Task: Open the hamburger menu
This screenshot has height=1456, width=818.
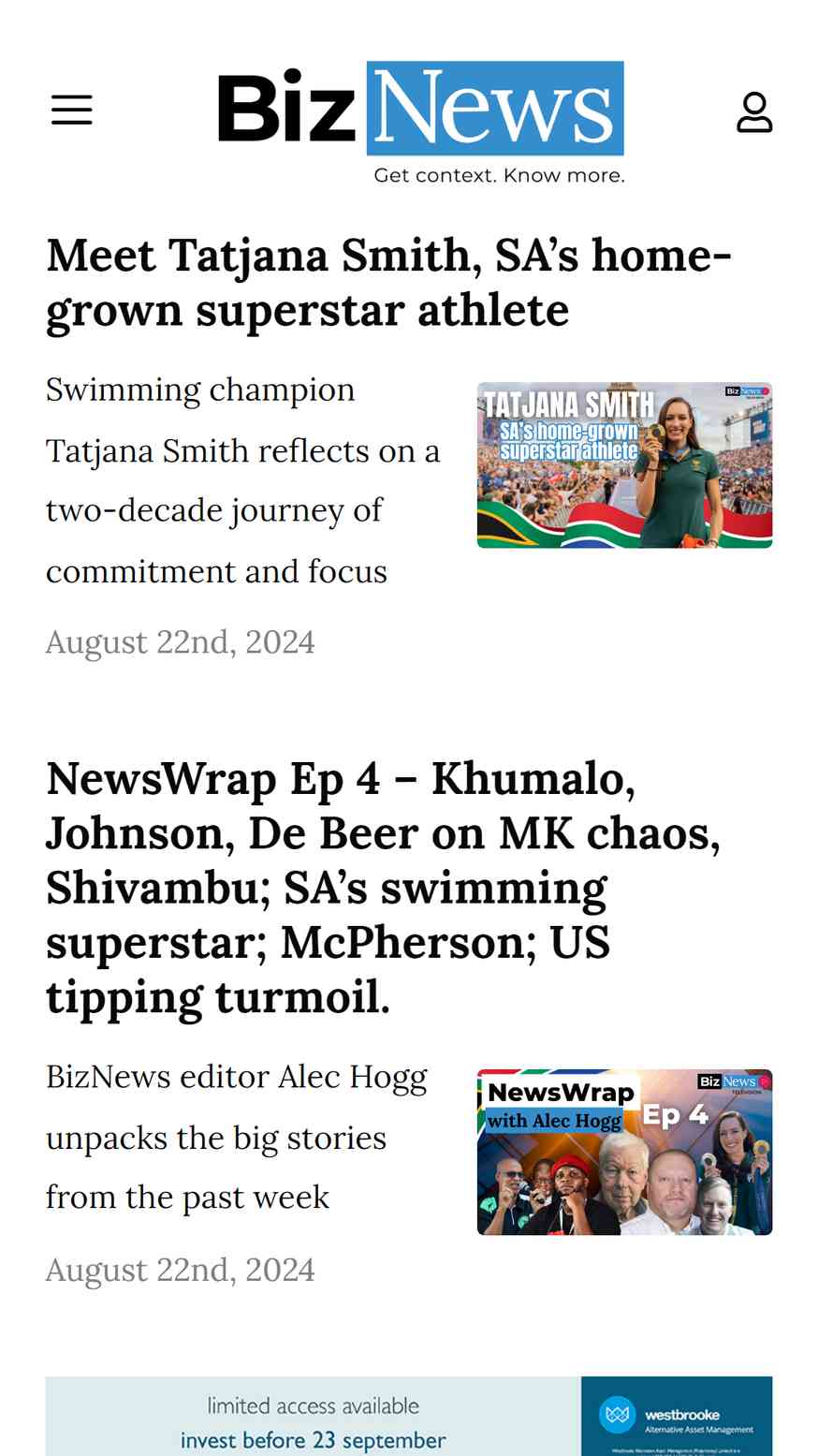Action: coord(72,110)
